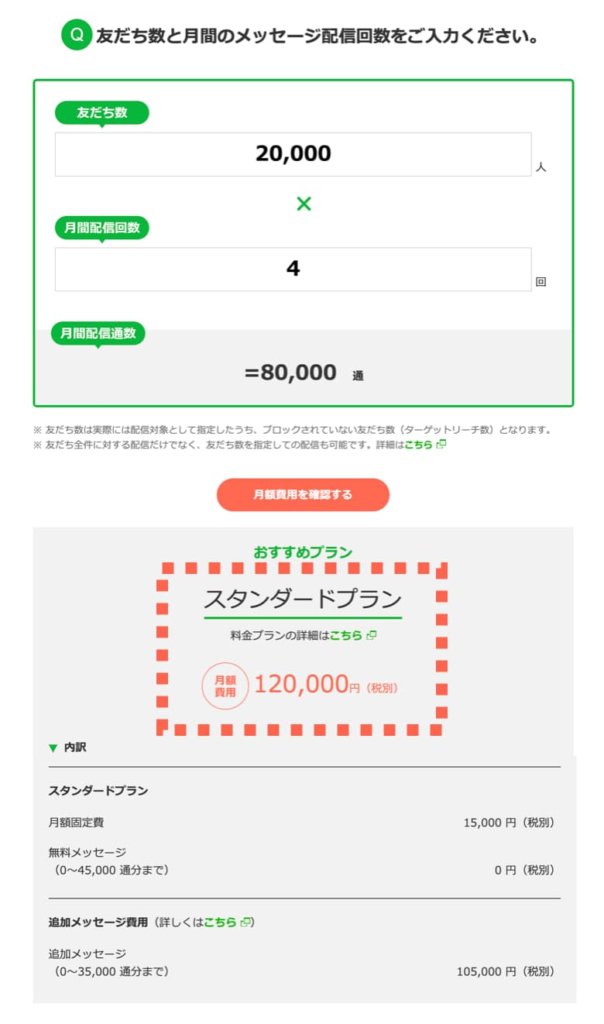Tap the 友だち数 field showing 20,000
The image size is (604, 1024).
(293, 154)
